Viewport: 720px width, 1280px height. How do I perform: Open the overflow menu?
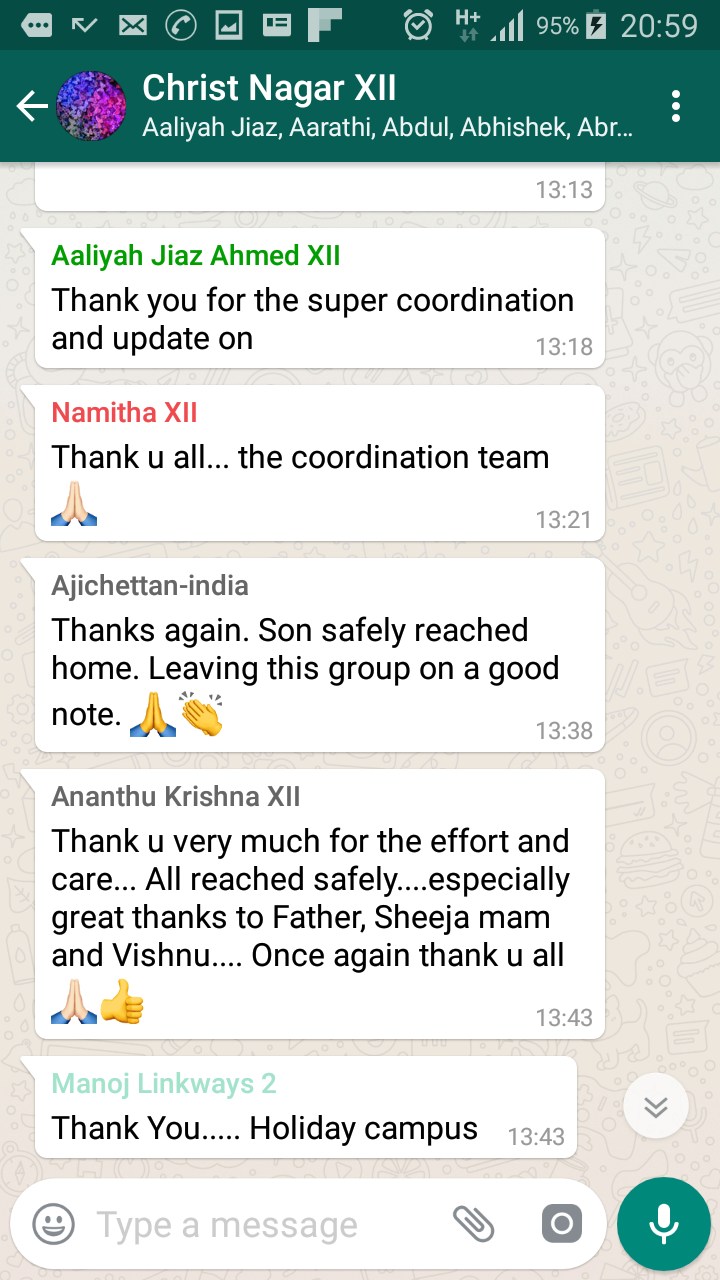point(677,106)
